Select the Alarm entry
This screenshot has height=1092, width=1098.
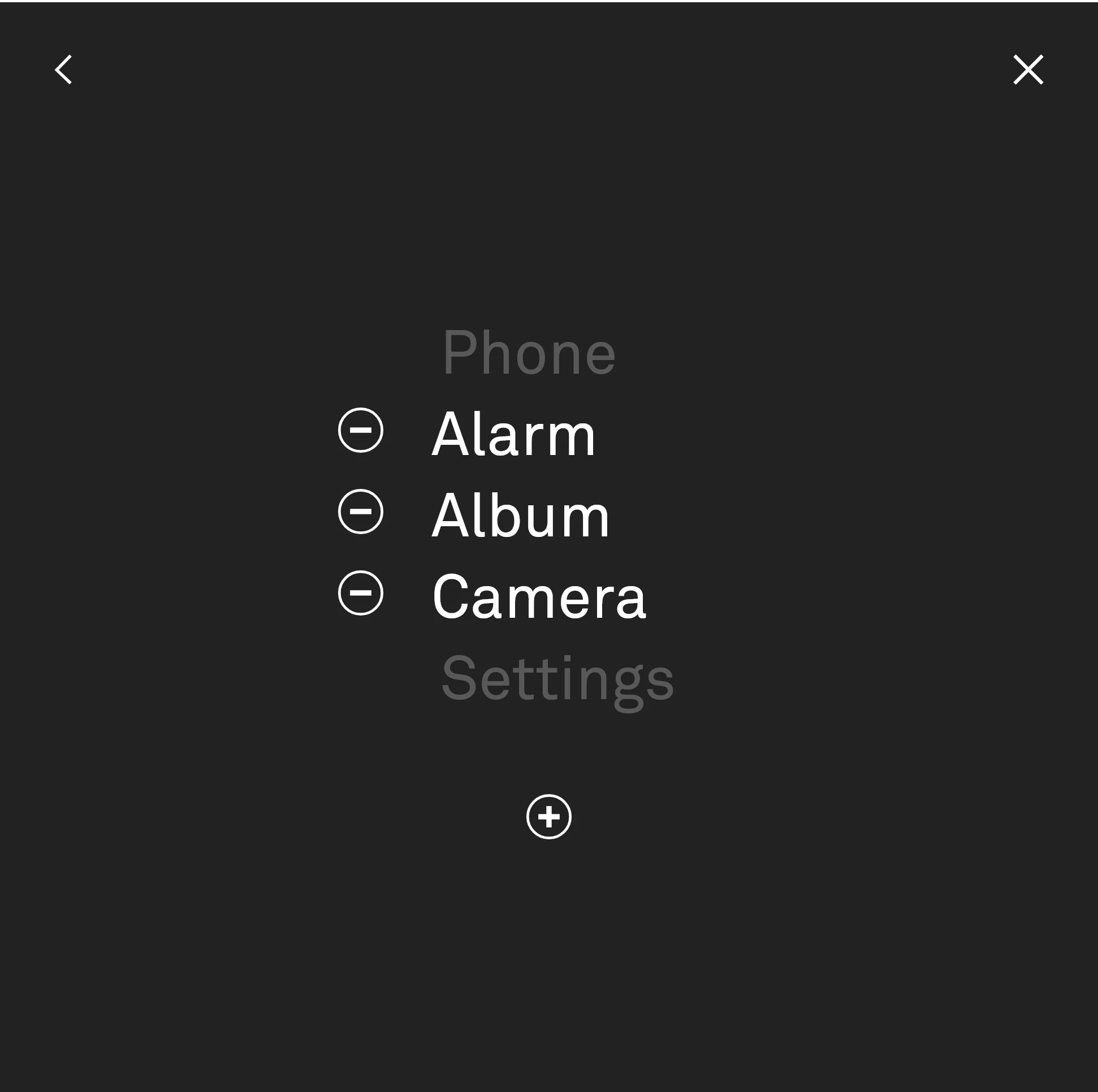[513, 435]
